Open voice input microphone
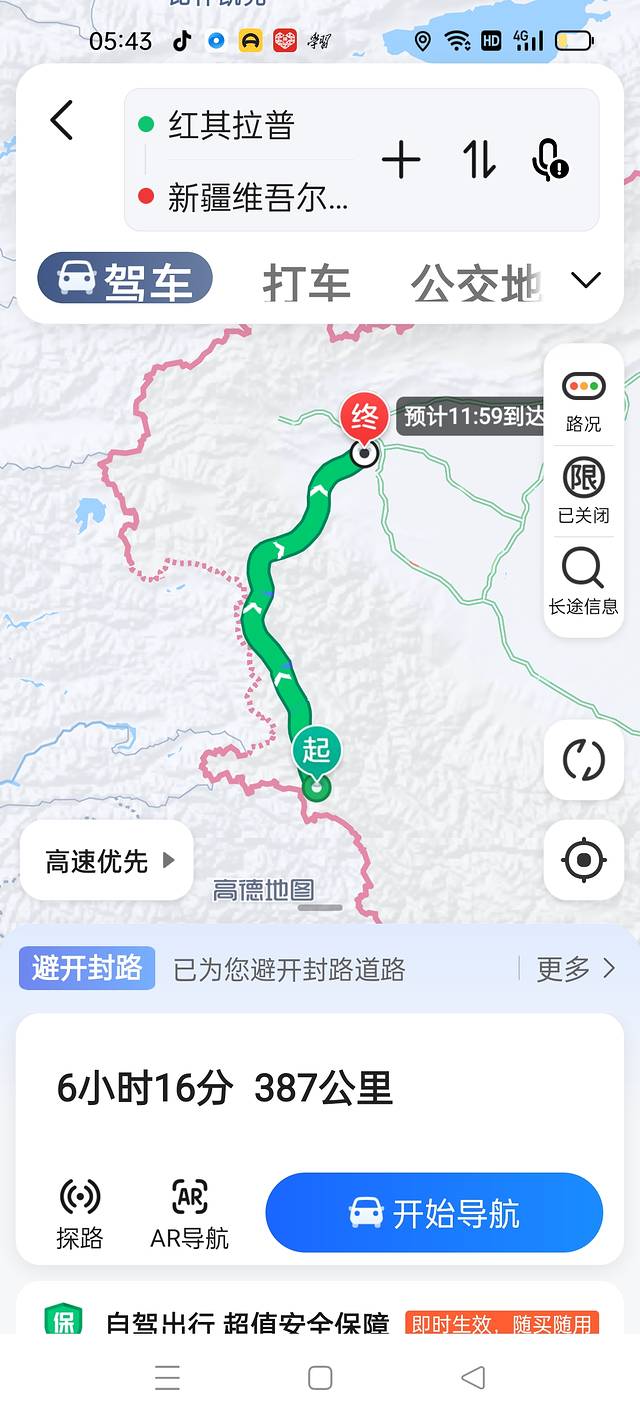 point(549,160)
